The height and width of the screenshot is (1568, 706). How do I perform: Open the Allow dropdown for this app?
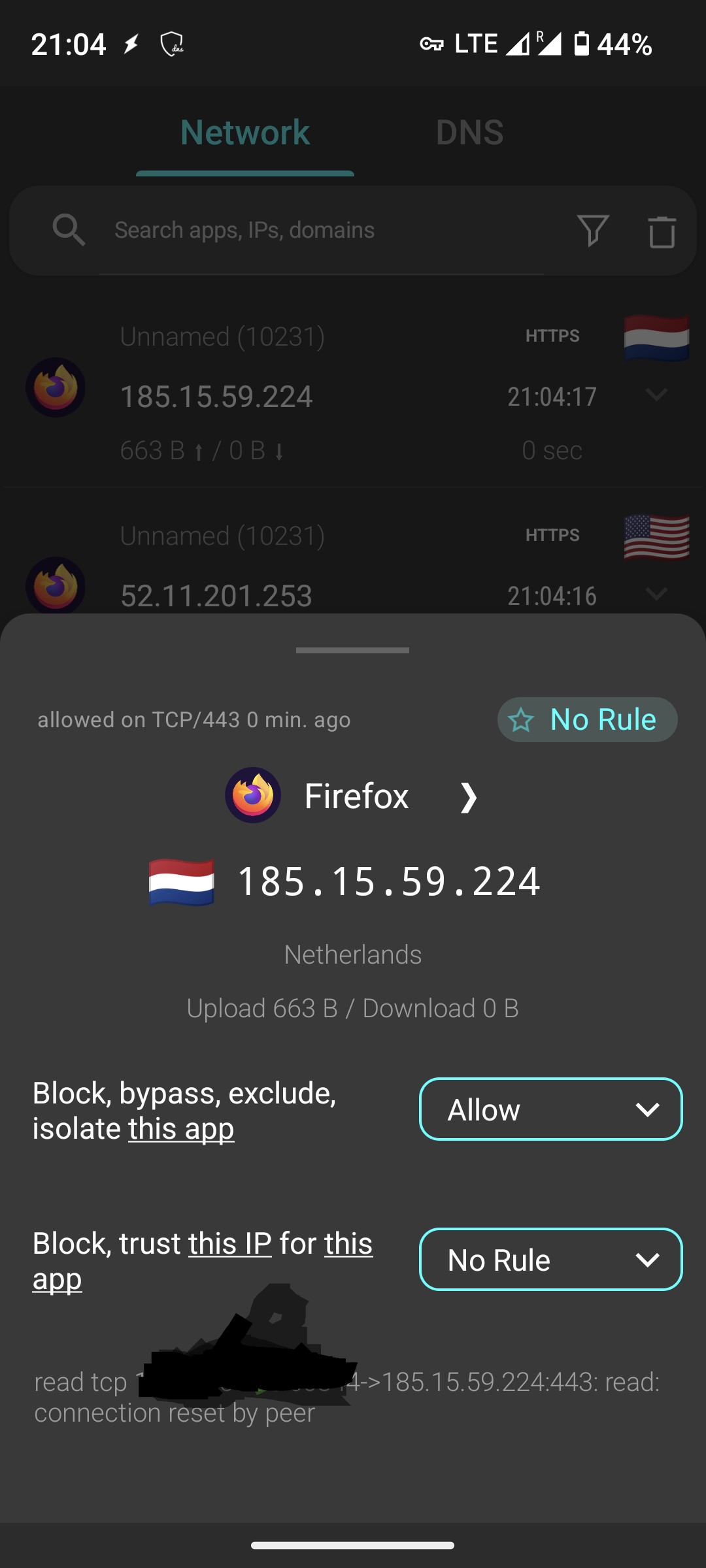tap(550, 1109)
